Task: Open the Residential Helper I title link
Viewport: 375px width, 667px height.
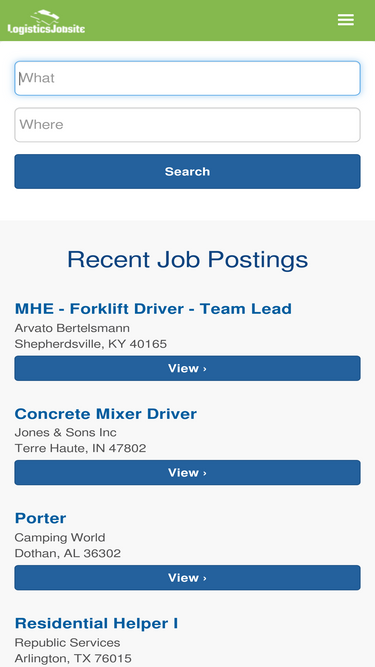Action: click(97, 623)
